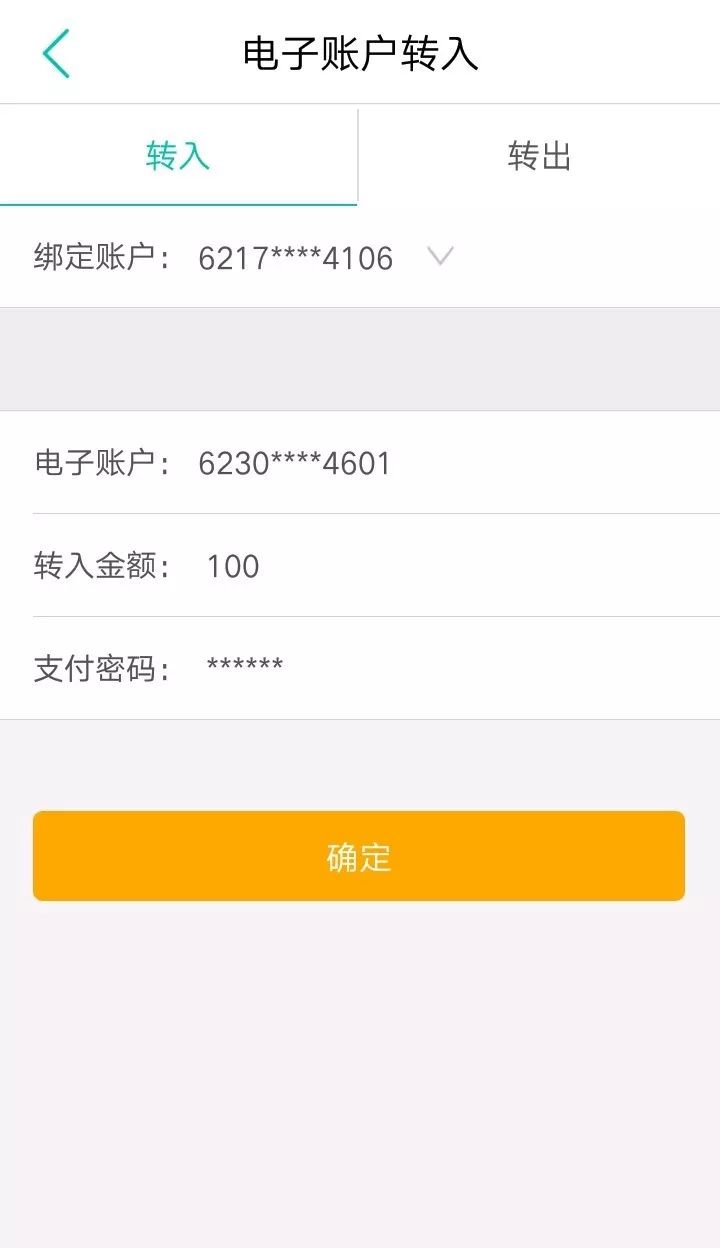720x1248 pixels.
Task: Select the 转入 tab
Action: coord(178,156)
